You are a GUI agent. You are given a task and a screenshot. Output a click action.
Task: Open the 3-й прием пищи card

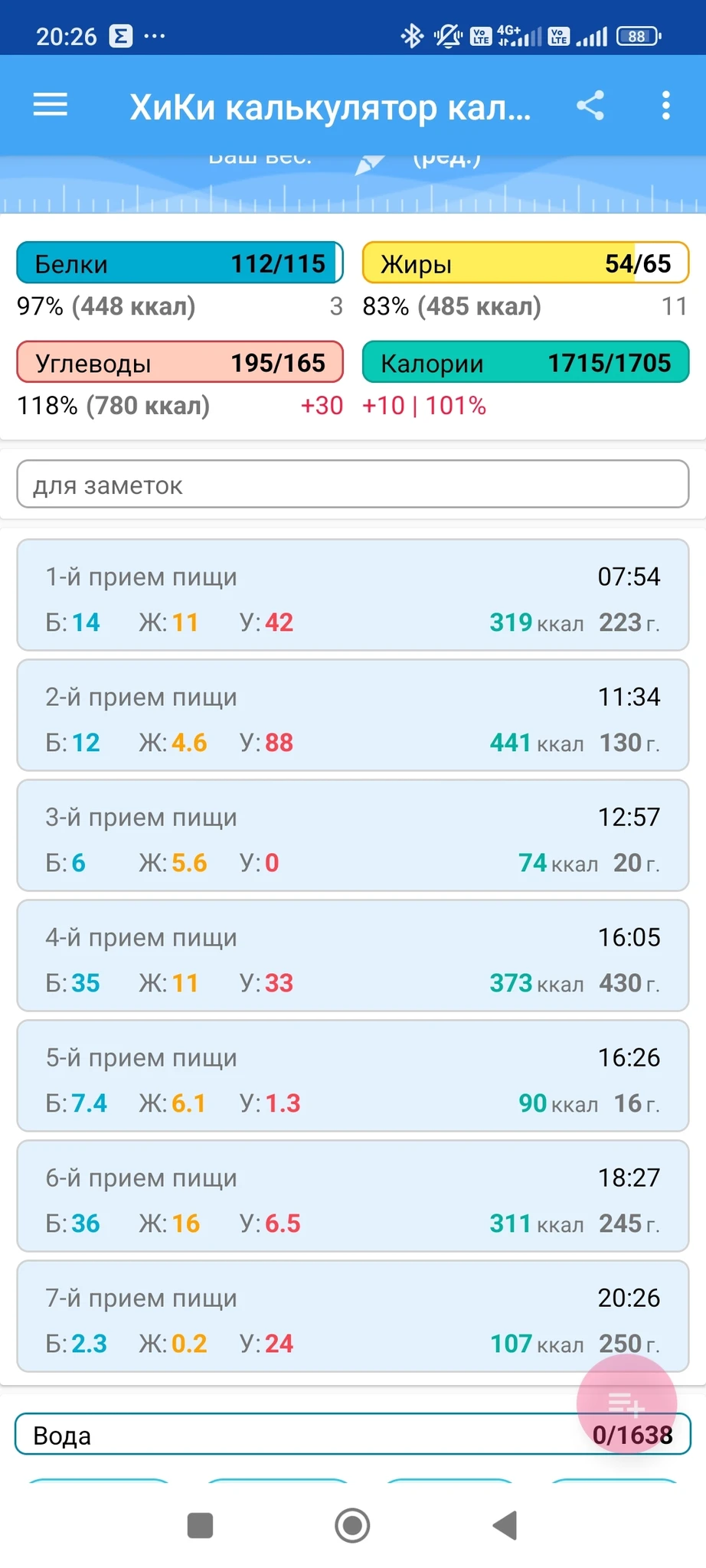352,836
